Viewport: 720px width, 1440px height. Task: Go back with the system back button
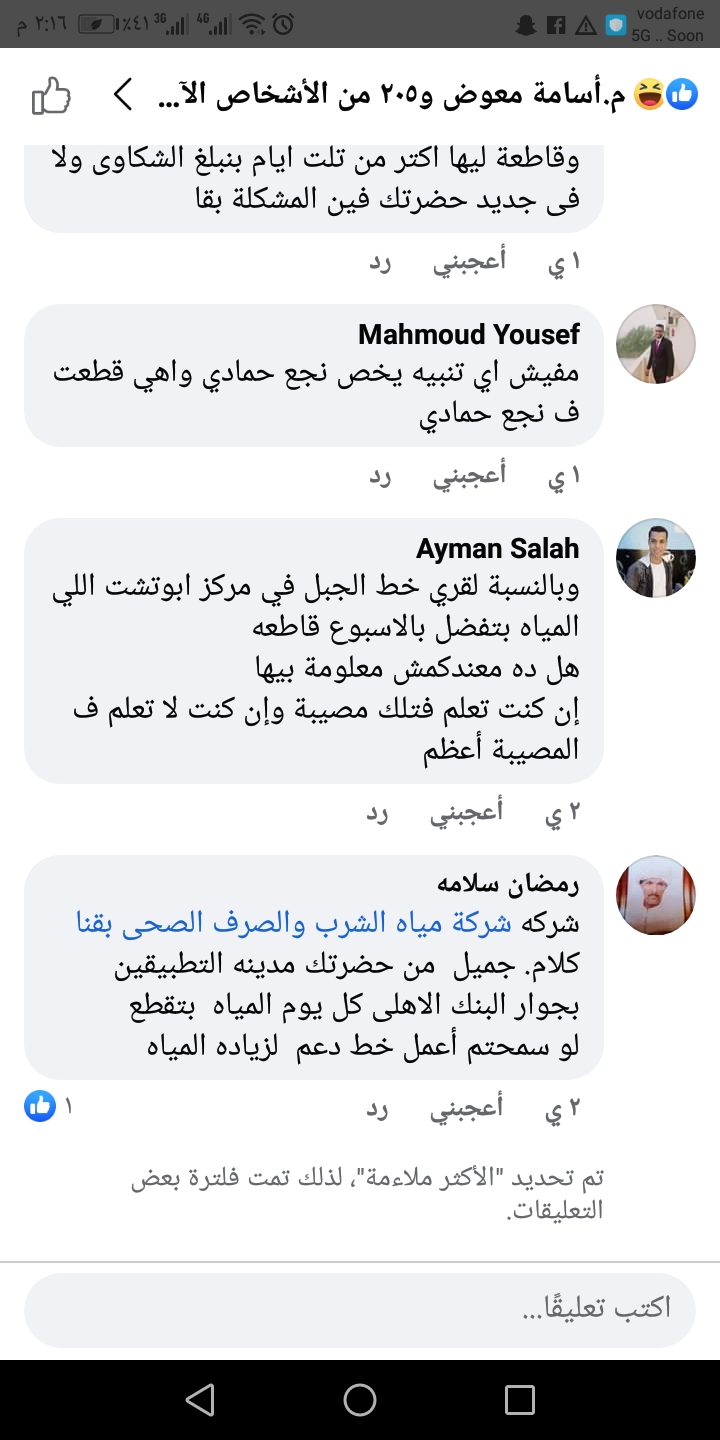click(200, 1399)
